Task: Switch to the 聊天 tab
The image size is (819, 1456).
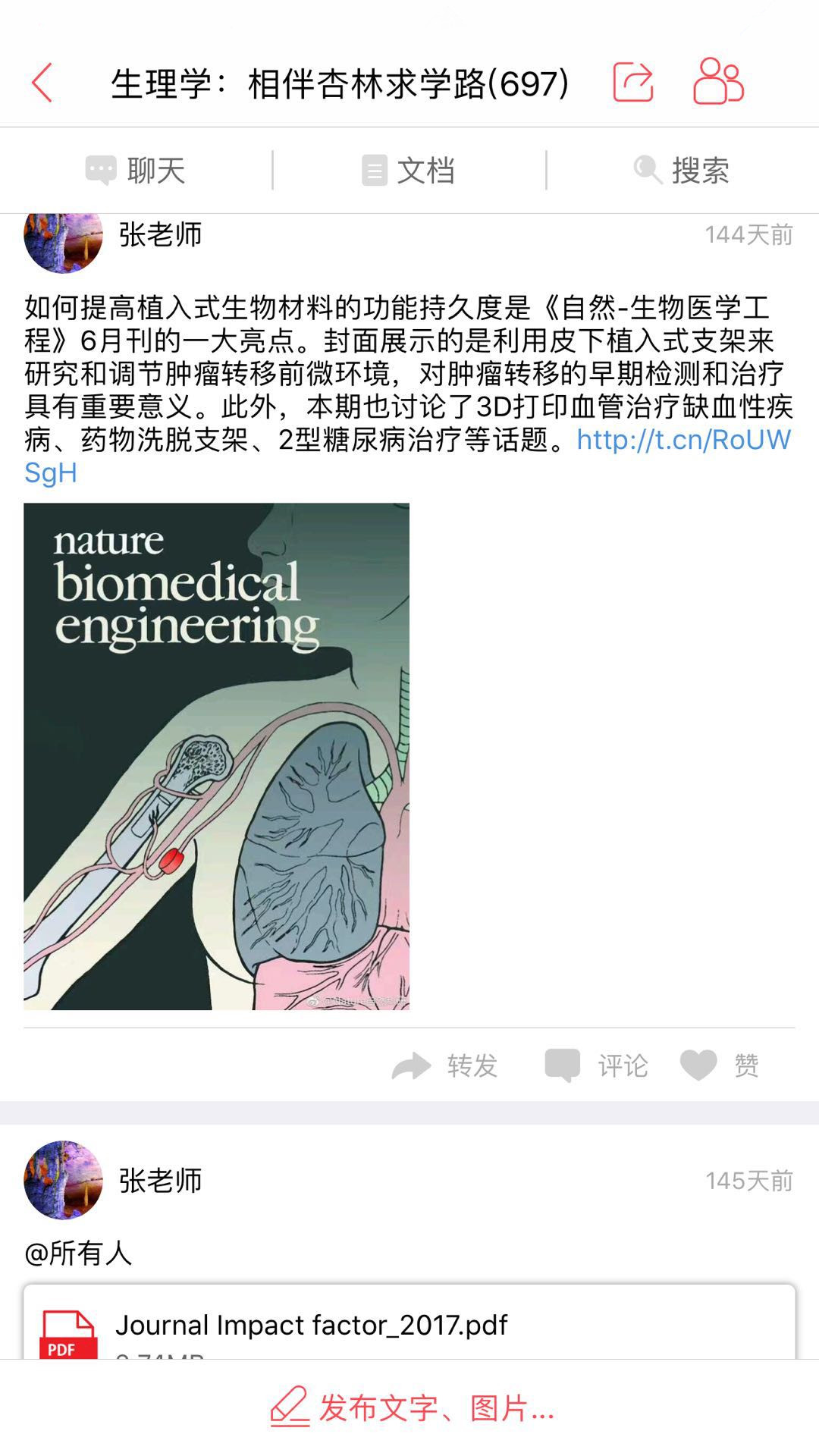Action: click(136, 171)
